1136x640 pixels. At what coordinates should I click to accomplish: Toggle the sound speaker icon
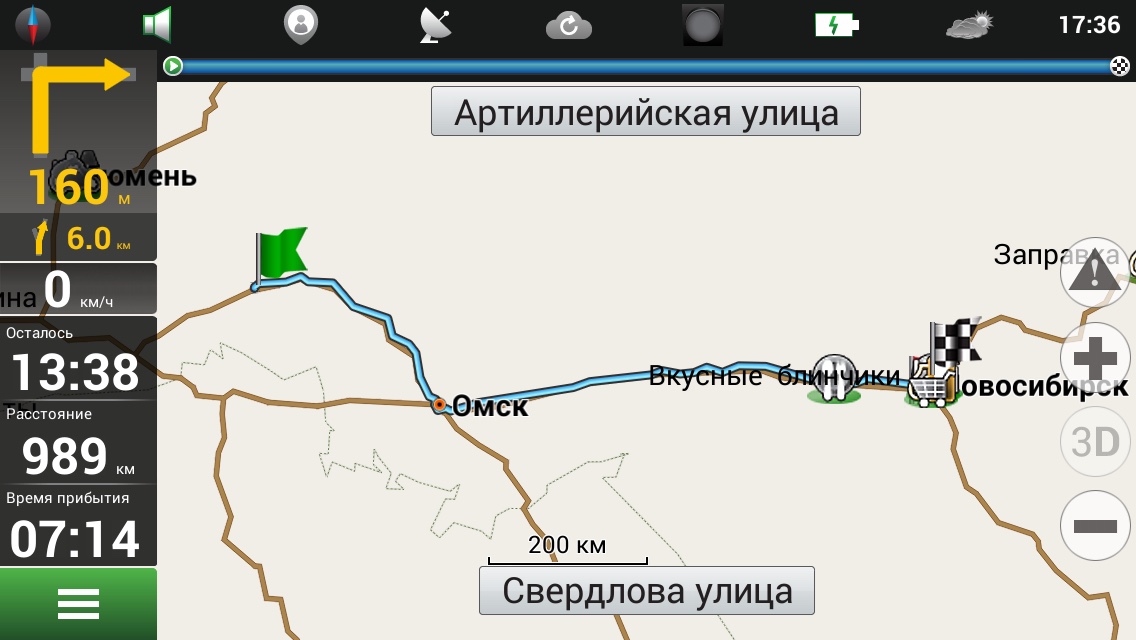(157, 24)
